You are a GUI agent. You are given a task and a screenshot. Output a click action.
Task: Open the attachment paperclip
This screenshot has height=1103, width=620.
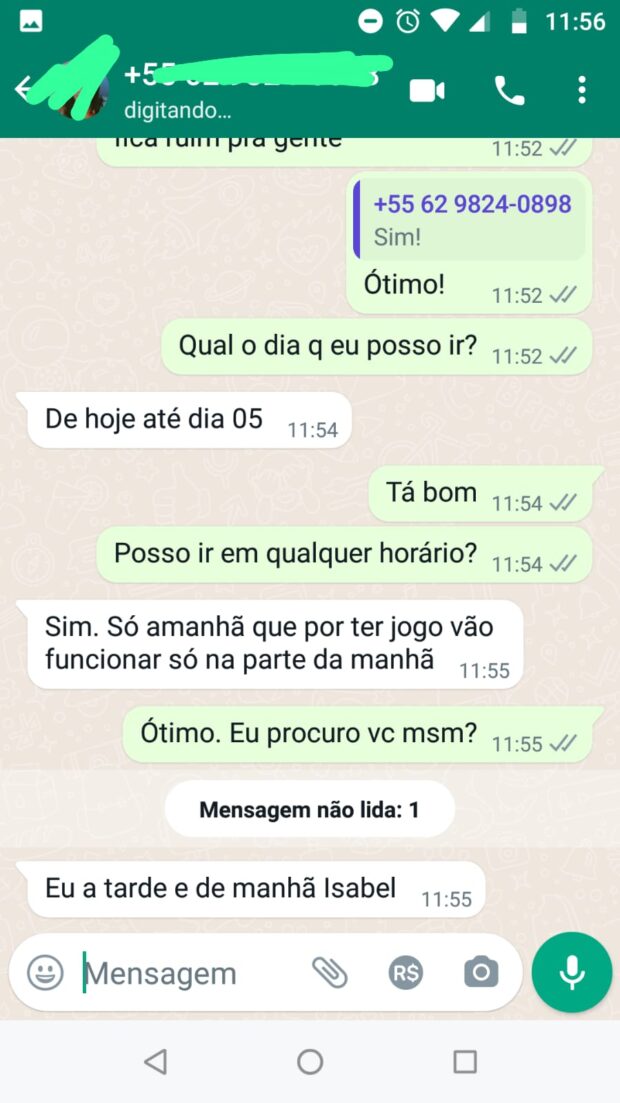click(x=330, y=973)
